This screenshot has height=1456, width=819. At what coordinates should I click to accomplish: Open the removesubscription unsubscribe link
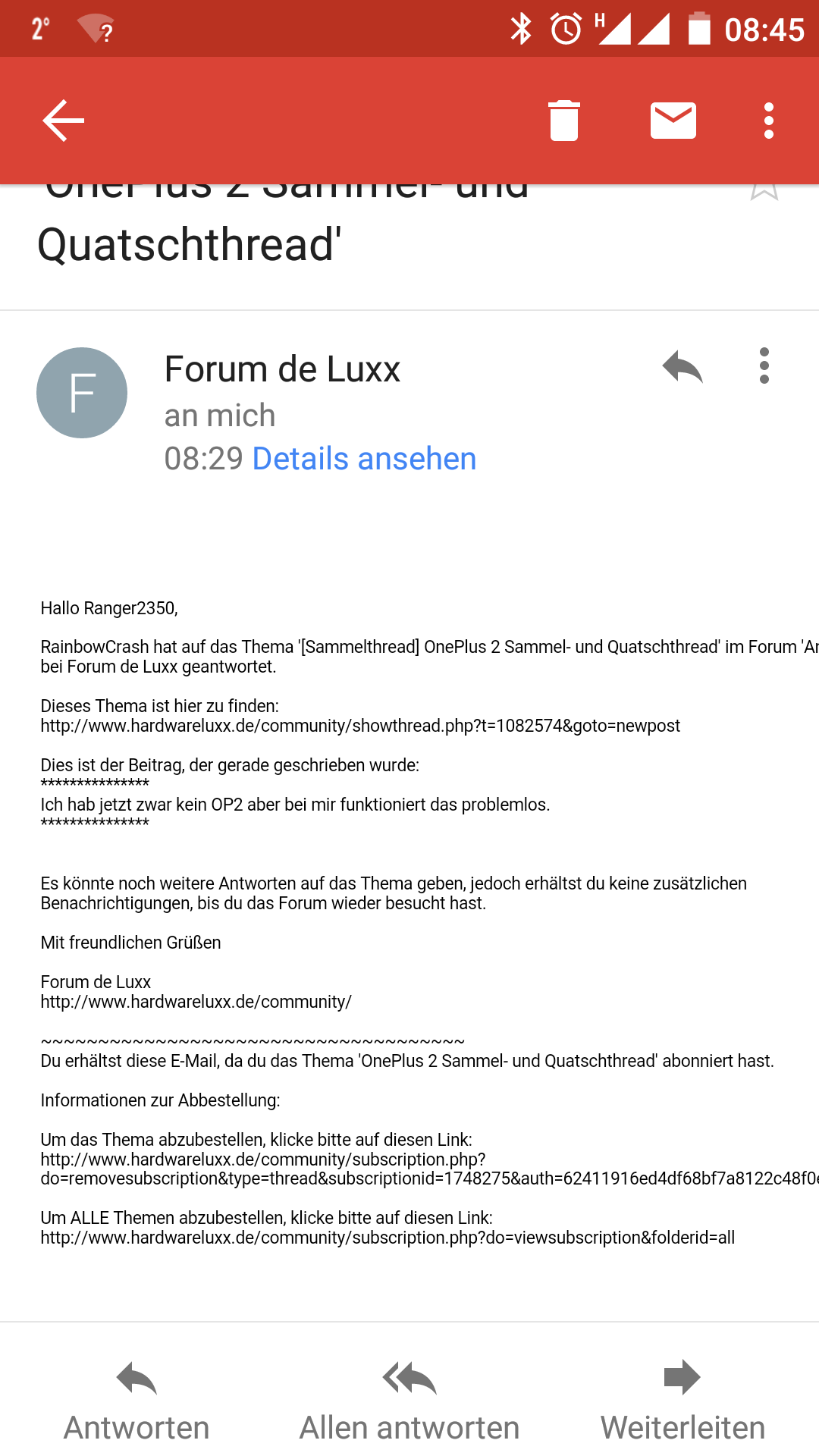click(429, 1169)
